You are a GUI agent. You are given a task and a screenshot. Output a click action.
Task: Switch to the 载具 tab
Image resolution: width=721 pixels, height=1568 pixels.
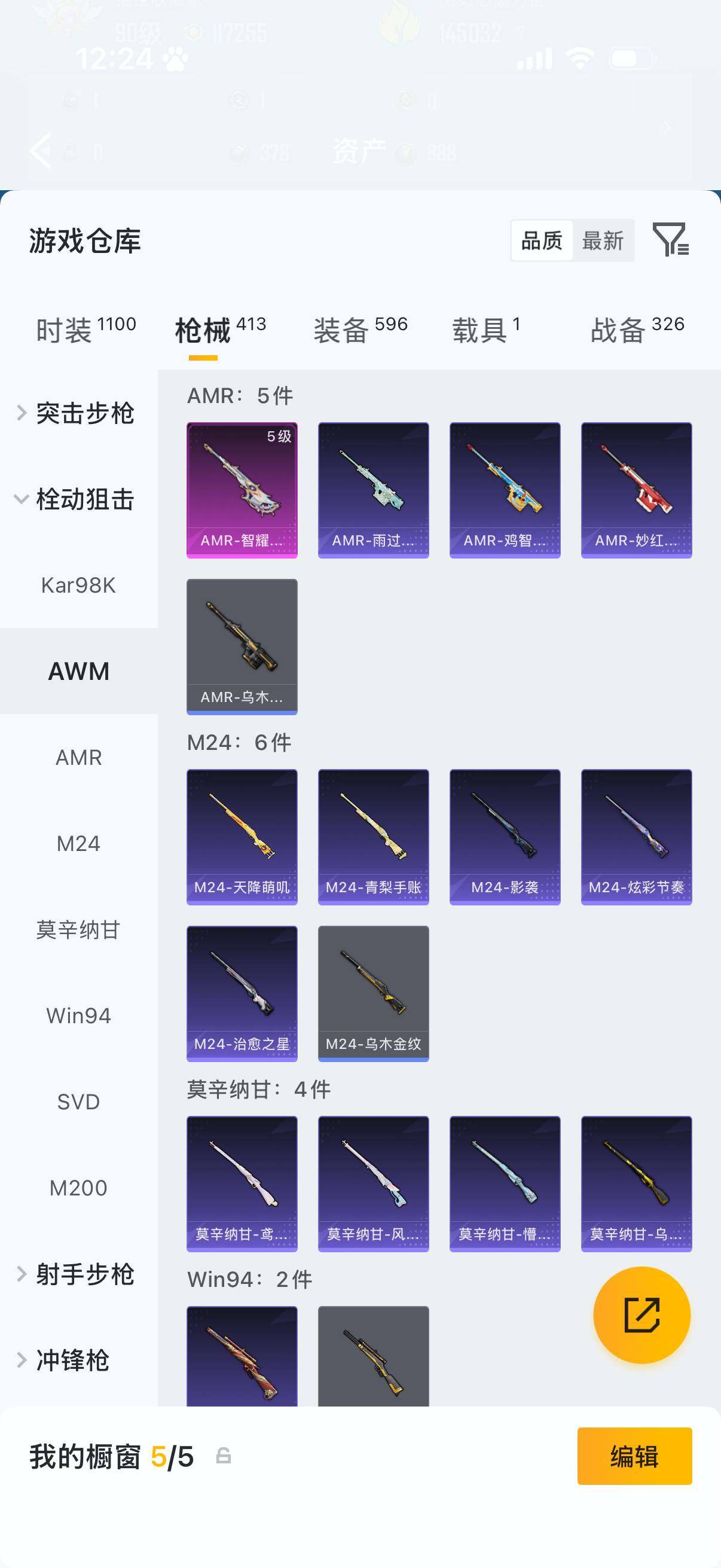pos(485,330)
